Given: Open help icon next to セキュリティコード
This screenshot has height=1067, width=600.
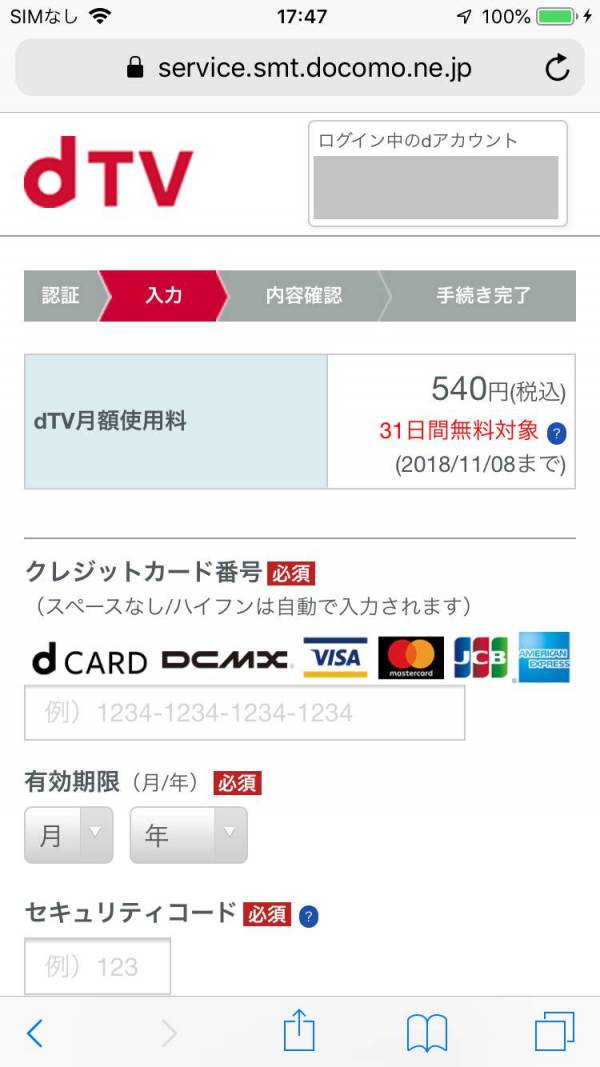Looking at the screenshot, I should (x=309, y=917).
